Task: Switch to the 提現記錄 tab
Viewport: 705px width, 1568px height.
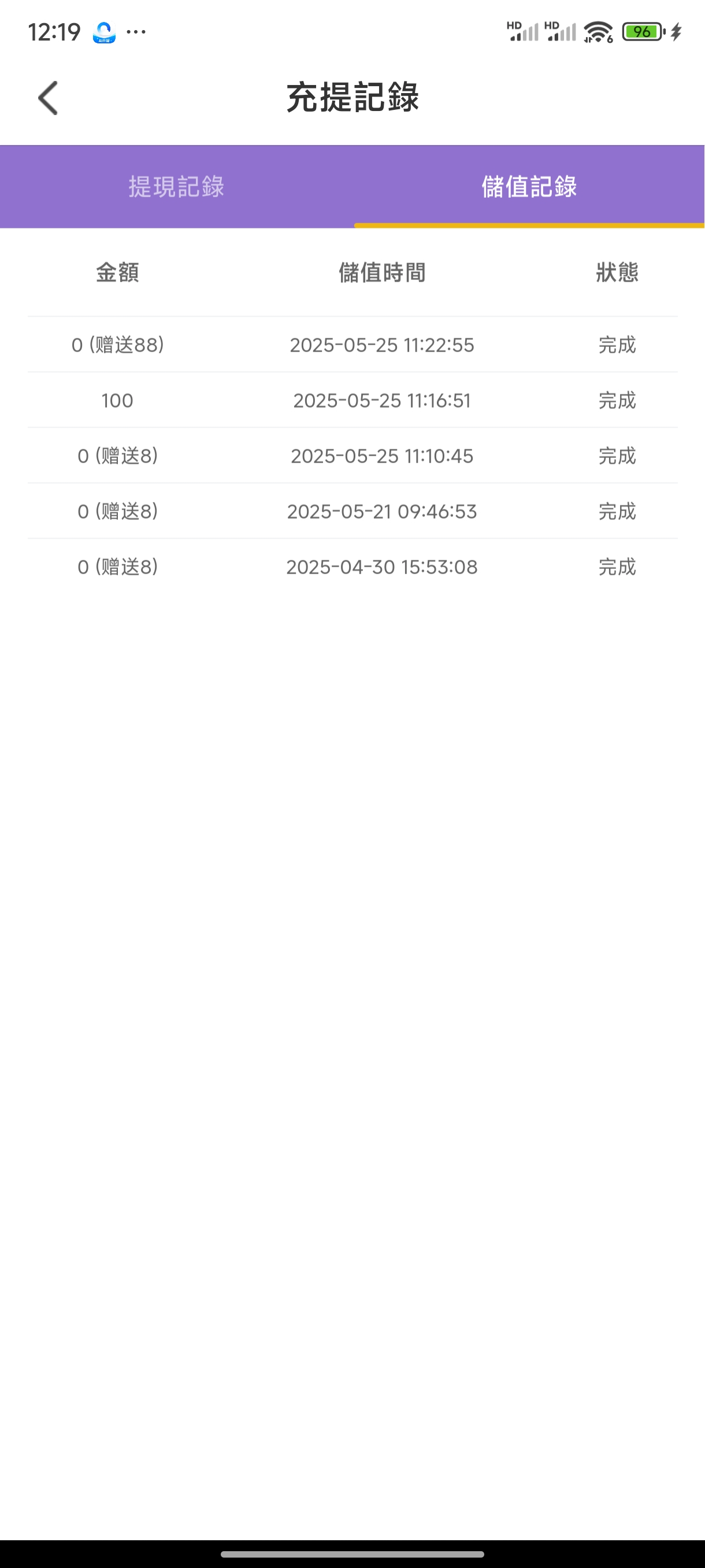Action: click(176, 186)
